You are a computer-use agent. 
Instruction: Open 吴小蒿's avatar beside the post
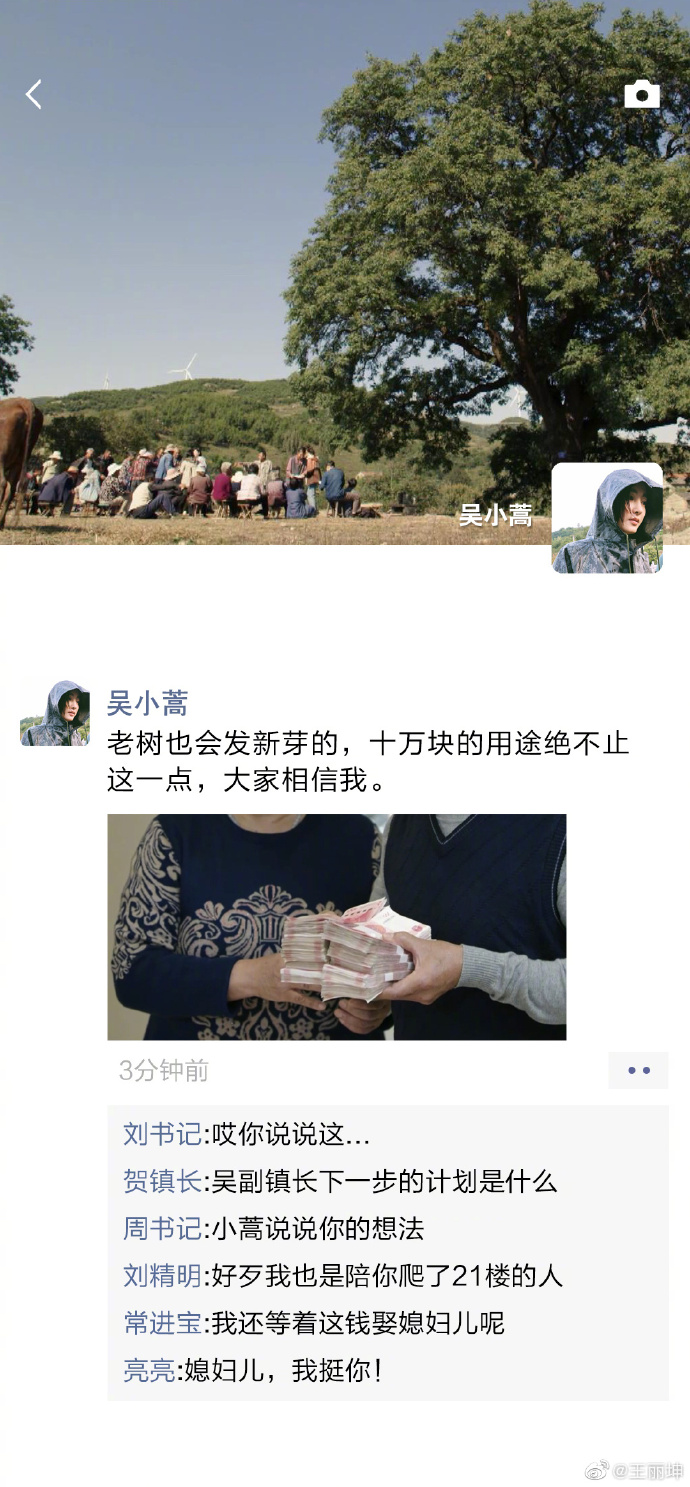55,714
